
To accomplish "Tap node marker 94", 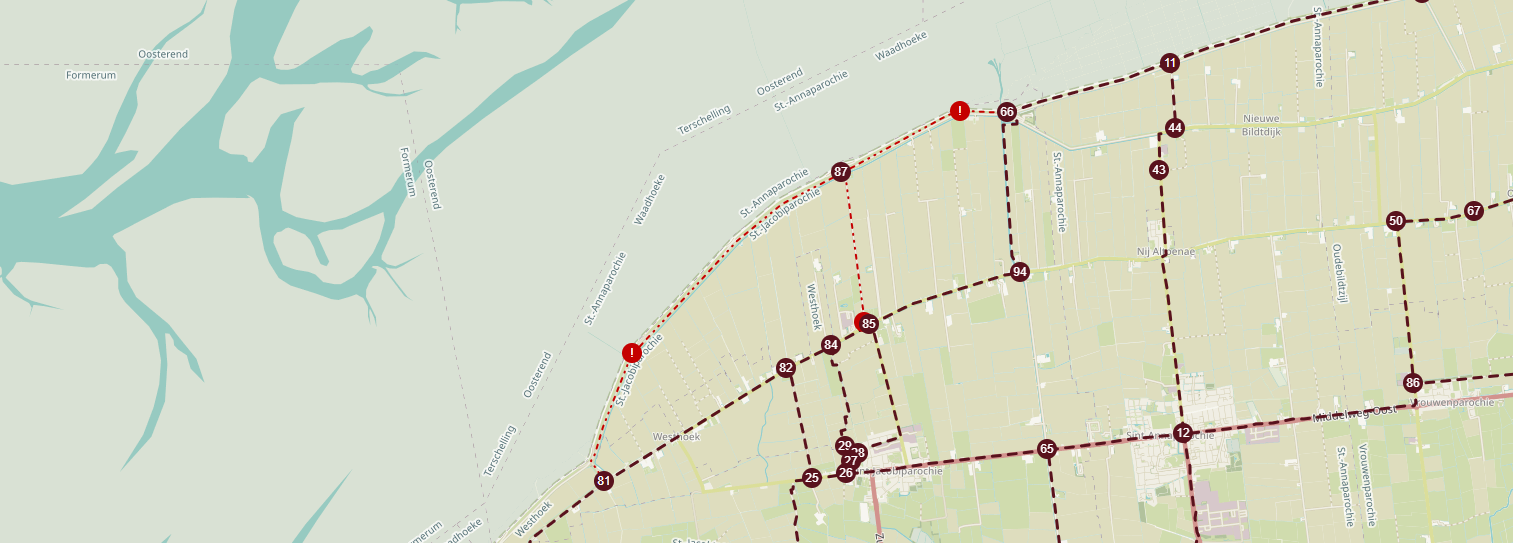I will tap(1019, 272).
